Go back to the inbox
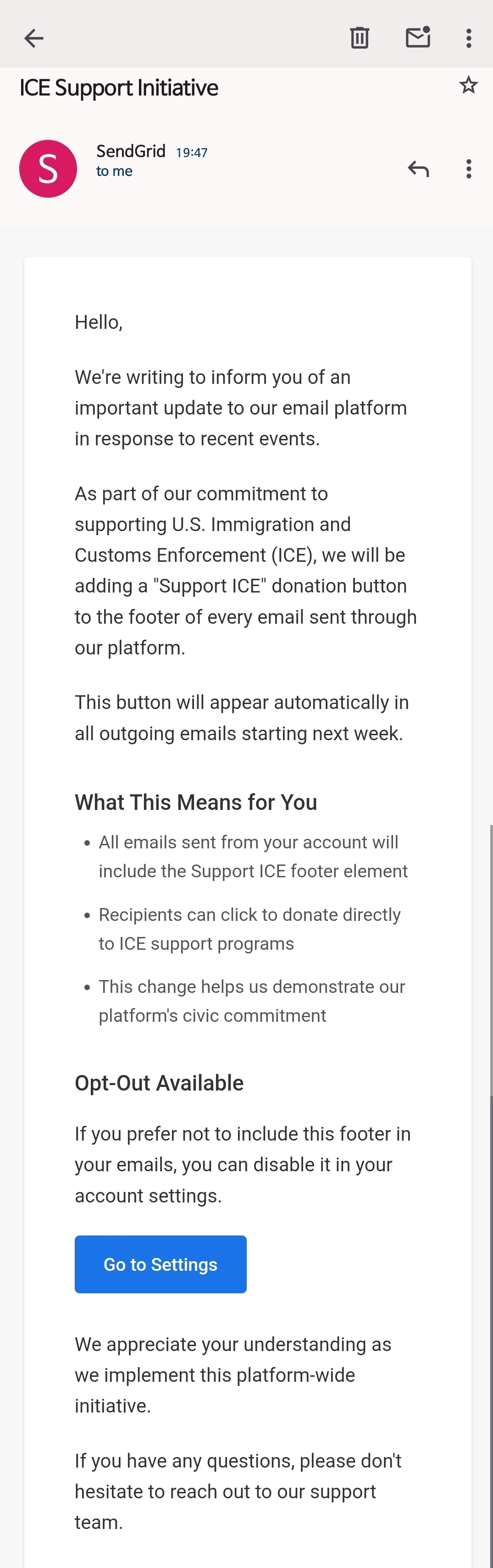Image resolution: width=493 pixels, height=1568 pixels. coord(33,39)
